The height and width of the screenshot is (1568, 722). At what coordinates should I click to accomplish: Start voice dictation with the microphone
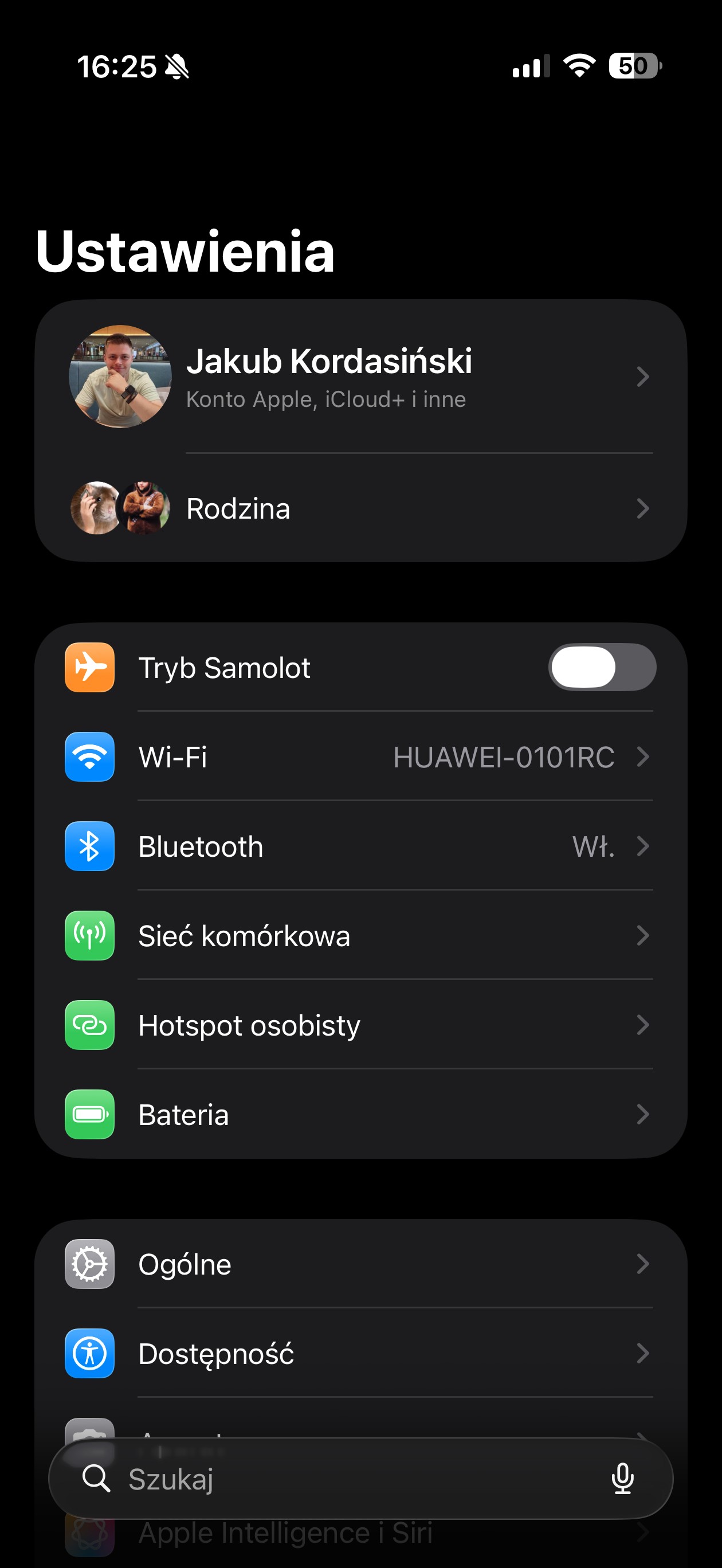tap(622, 1479)
